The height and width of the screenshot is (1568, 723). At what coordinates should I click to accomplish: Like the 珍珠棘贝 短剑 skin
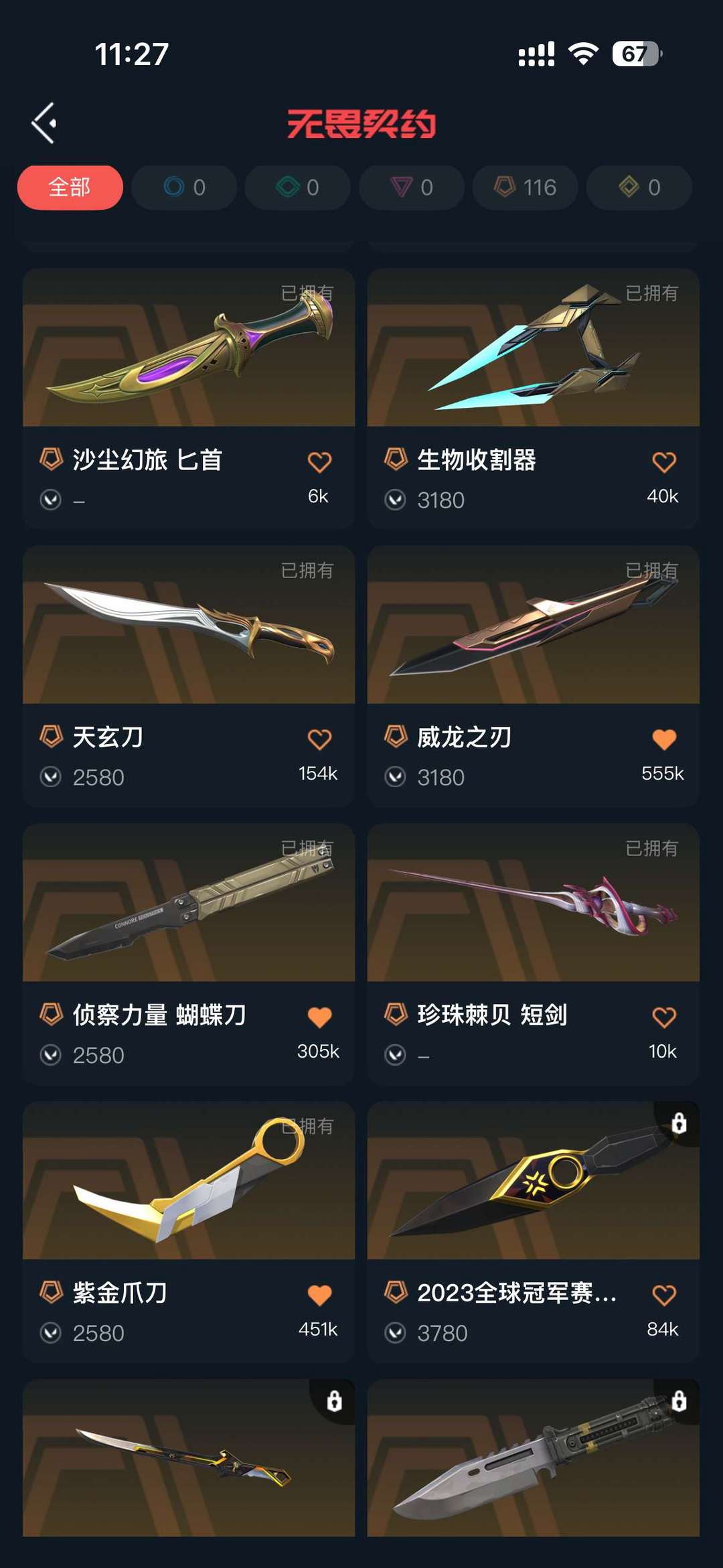click(x=663, y=1017)
